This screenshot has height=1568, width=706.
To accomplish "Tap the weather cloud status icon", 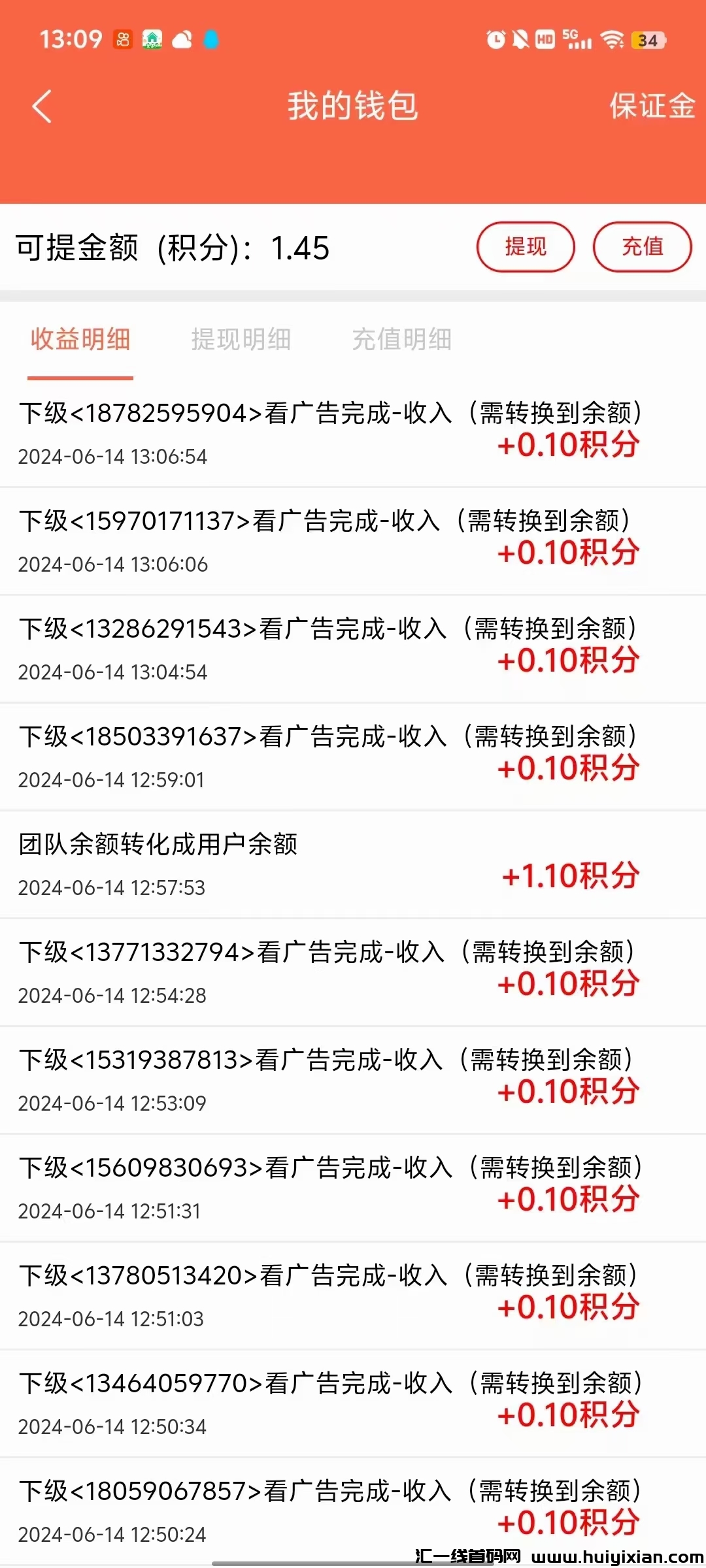I will tap(182, 41).
